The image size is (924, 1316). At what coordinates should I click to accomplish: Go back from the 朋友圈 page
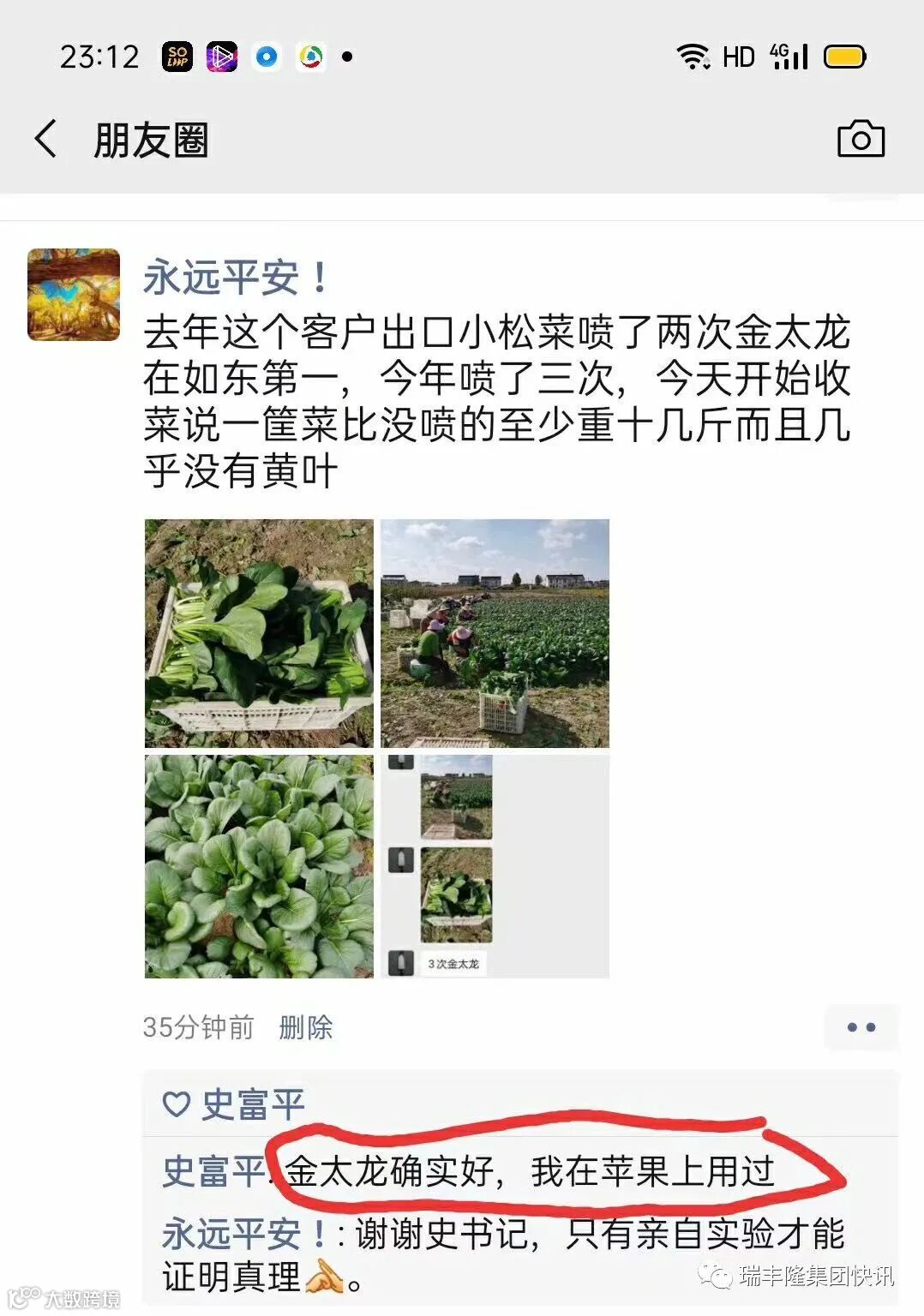(x=46, y=139)
